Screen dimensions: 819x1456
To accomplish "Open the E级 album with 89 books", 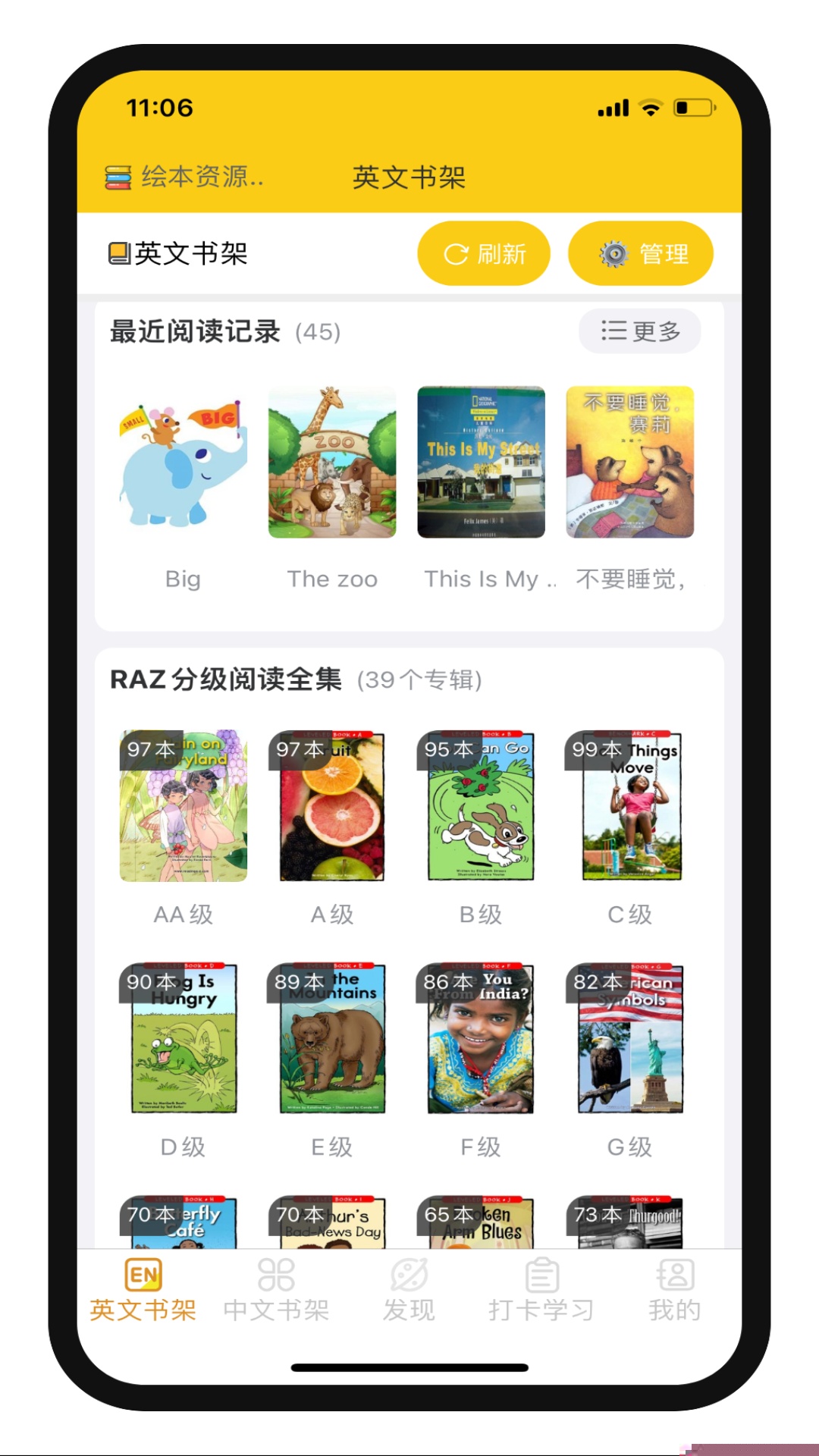I will [332, 1039].
